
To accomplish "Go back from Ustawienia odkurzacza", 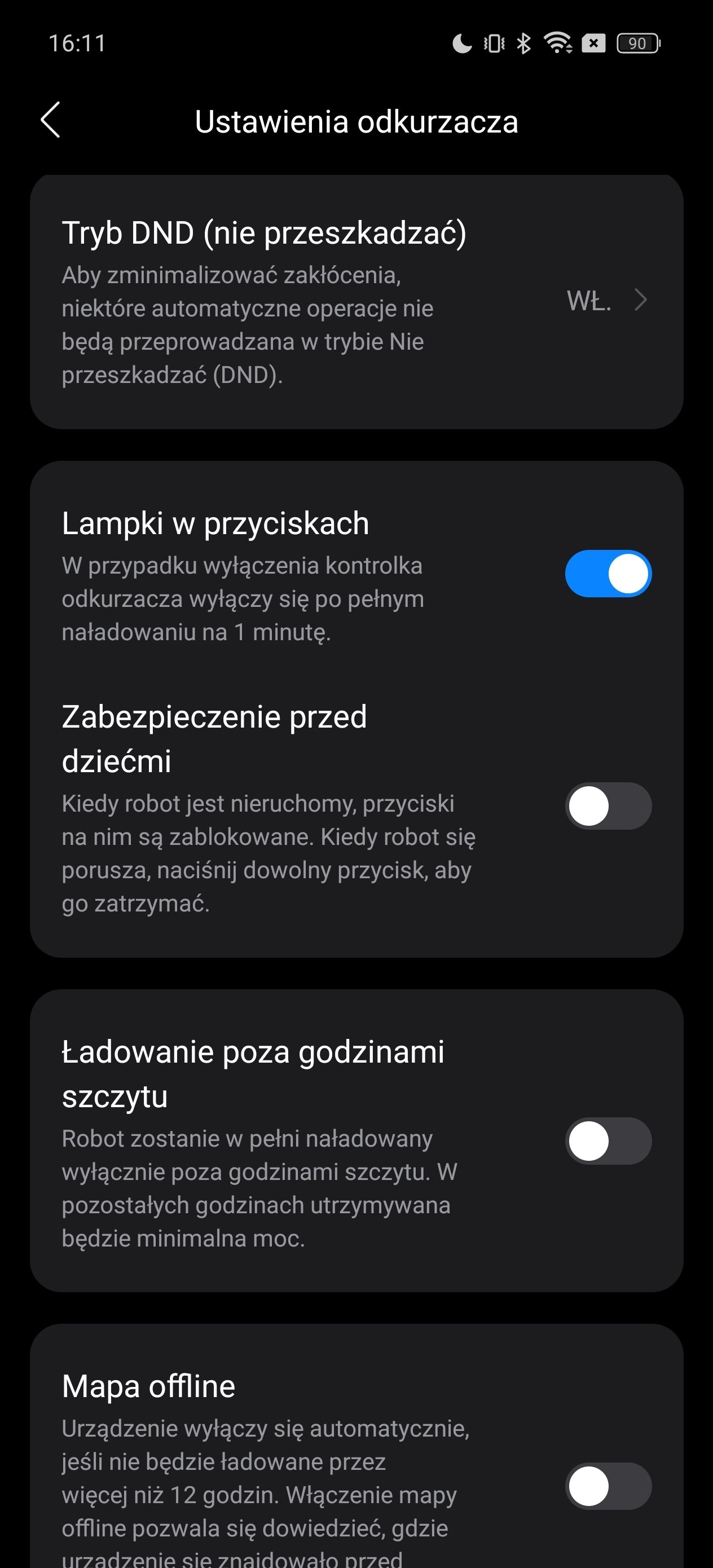I will coord(51,120).
